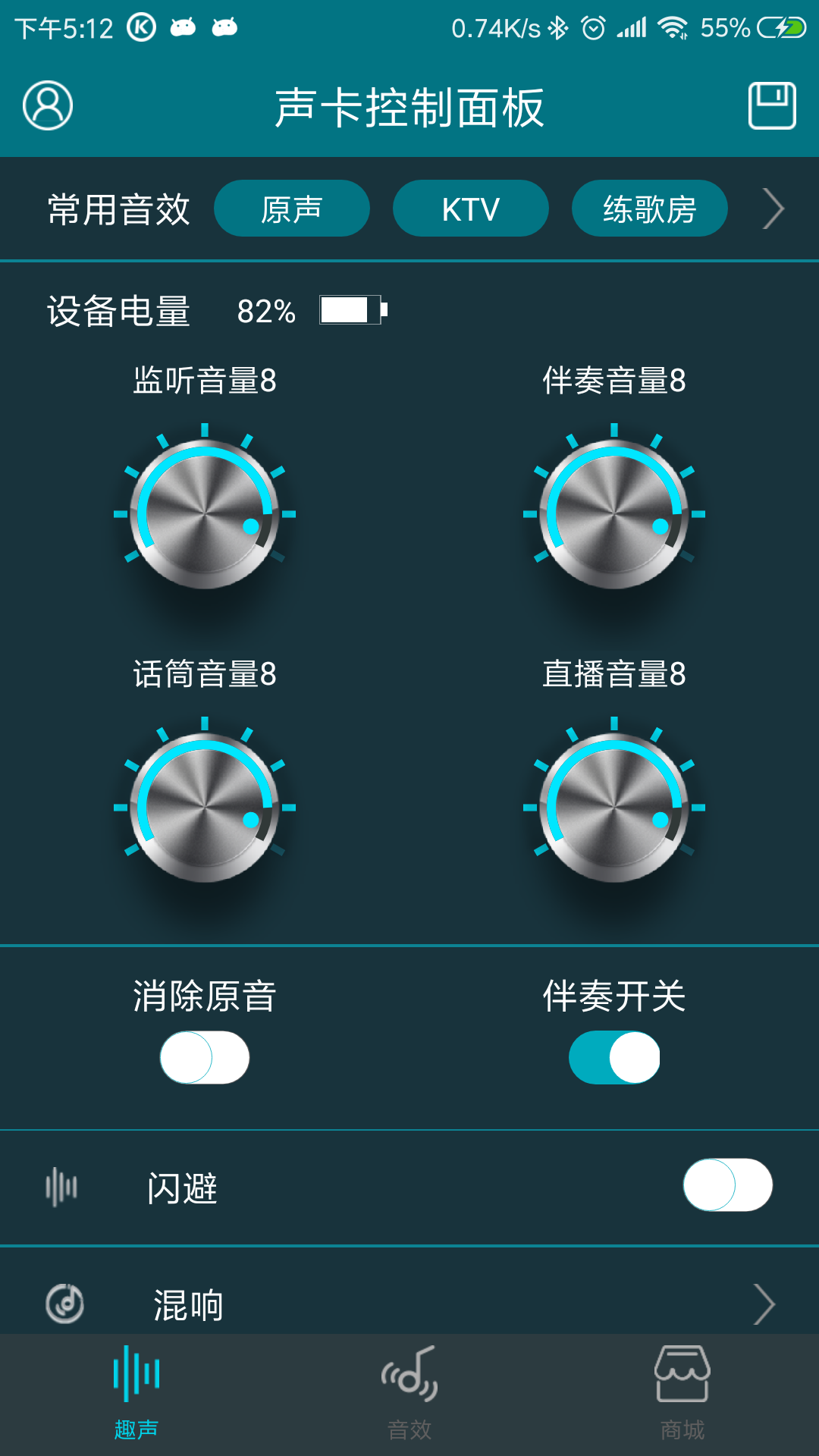Turn off the 伴奏开关 switch
Screen dimensions: 819x1456
[x=614, y=1057]
